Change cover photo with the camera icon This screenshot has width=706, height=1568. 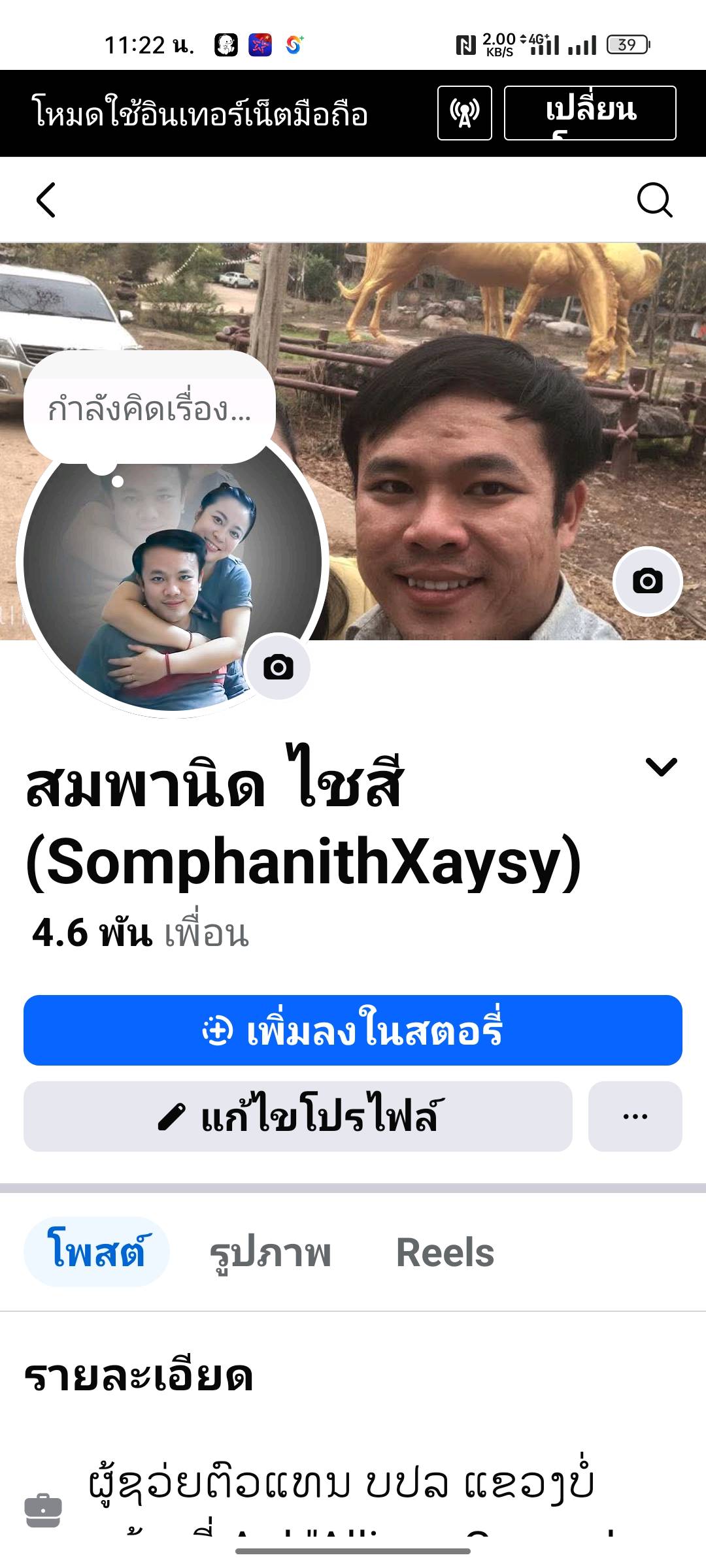point(647,581)
